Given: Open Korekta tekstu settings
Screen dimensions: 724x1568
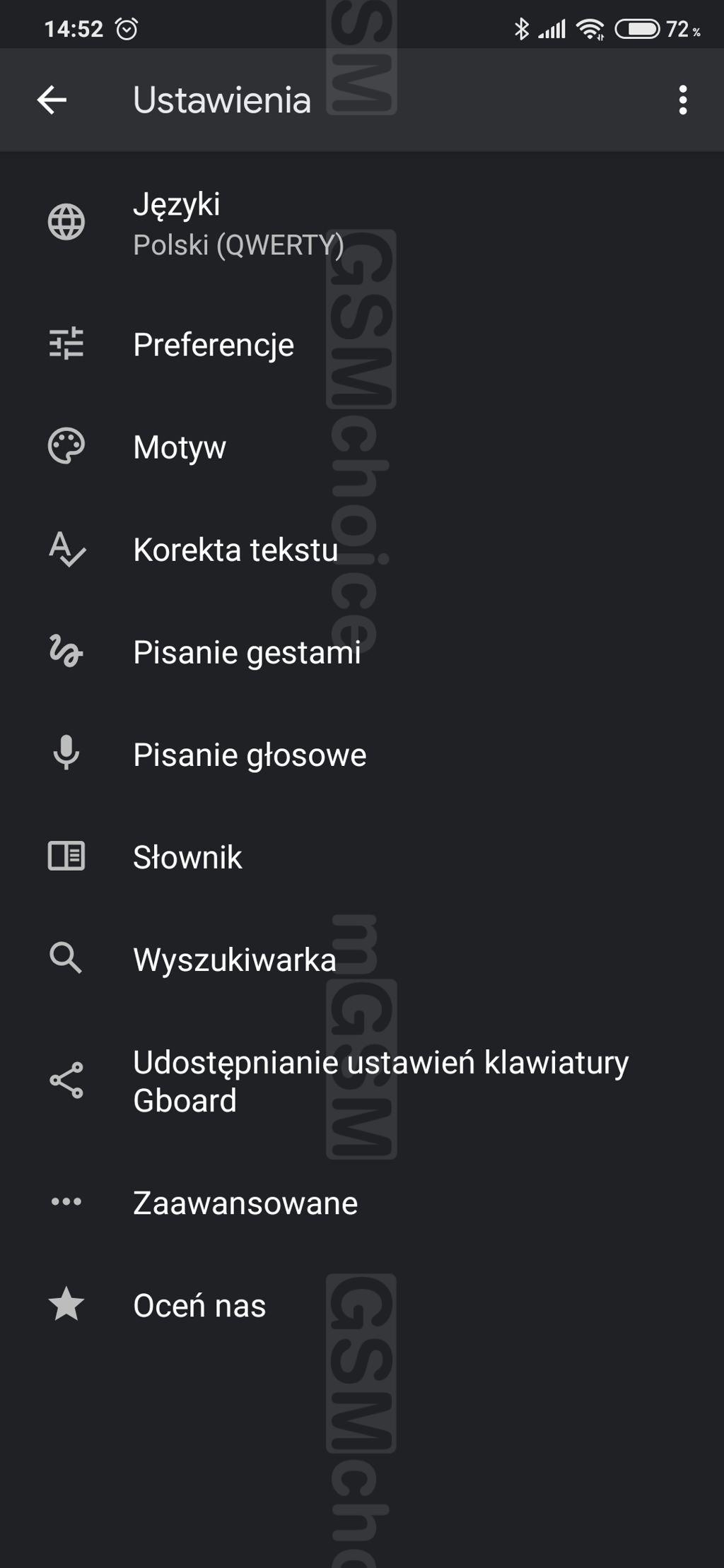Looking at the screenshot, I should [362, 550].
